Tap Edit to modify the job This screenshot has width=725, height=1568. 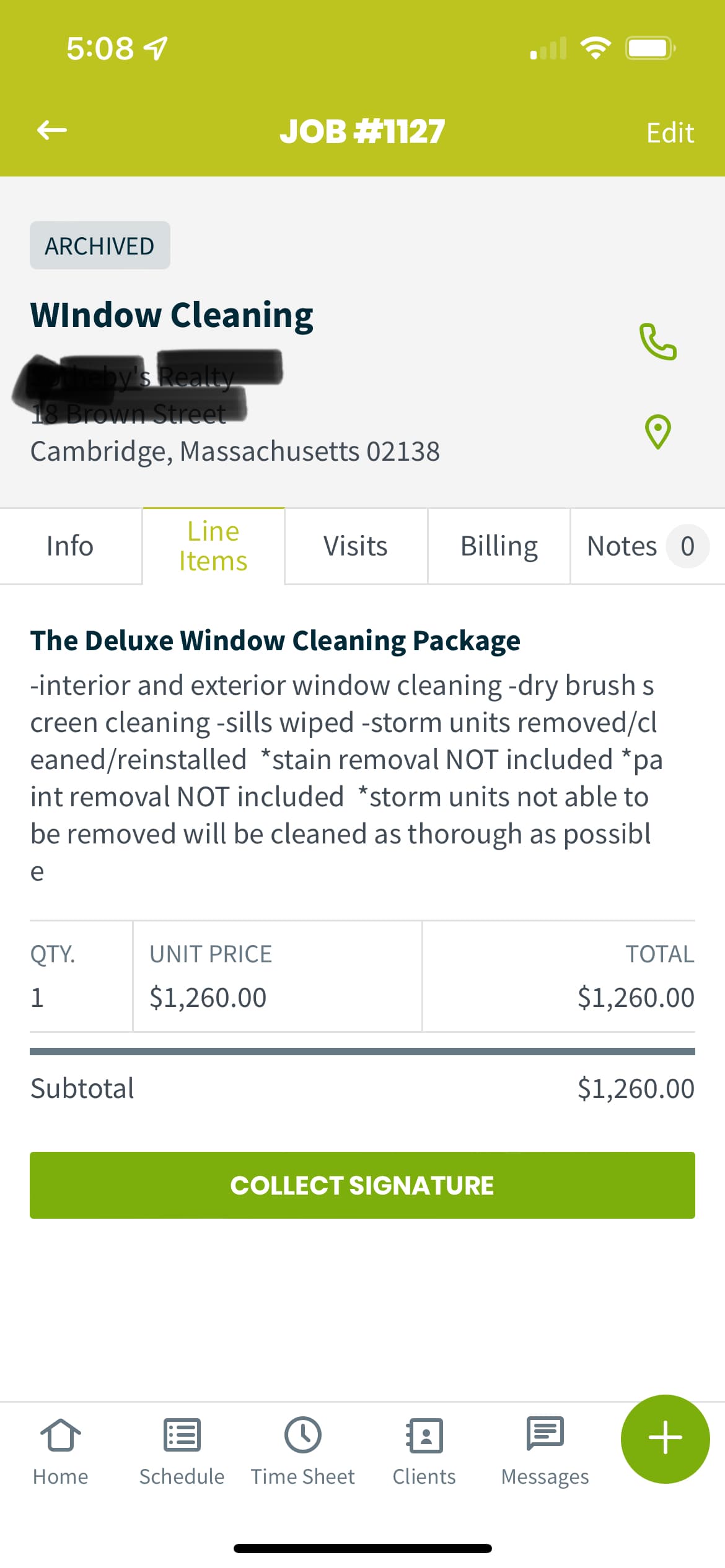click(x=670, y=133)
